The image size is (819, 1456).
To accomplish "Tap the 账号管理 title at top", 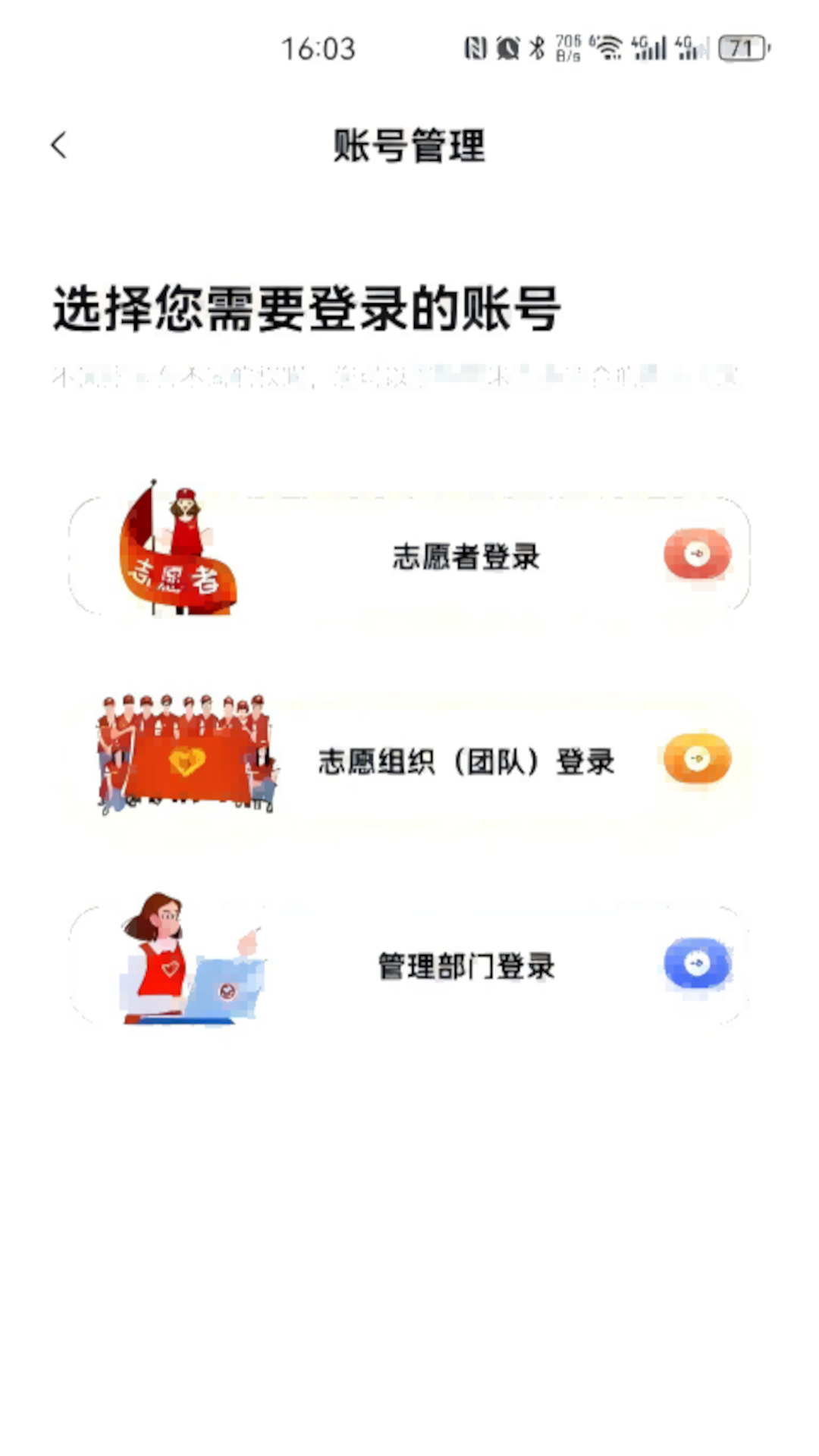I will (x=409, y=146).
